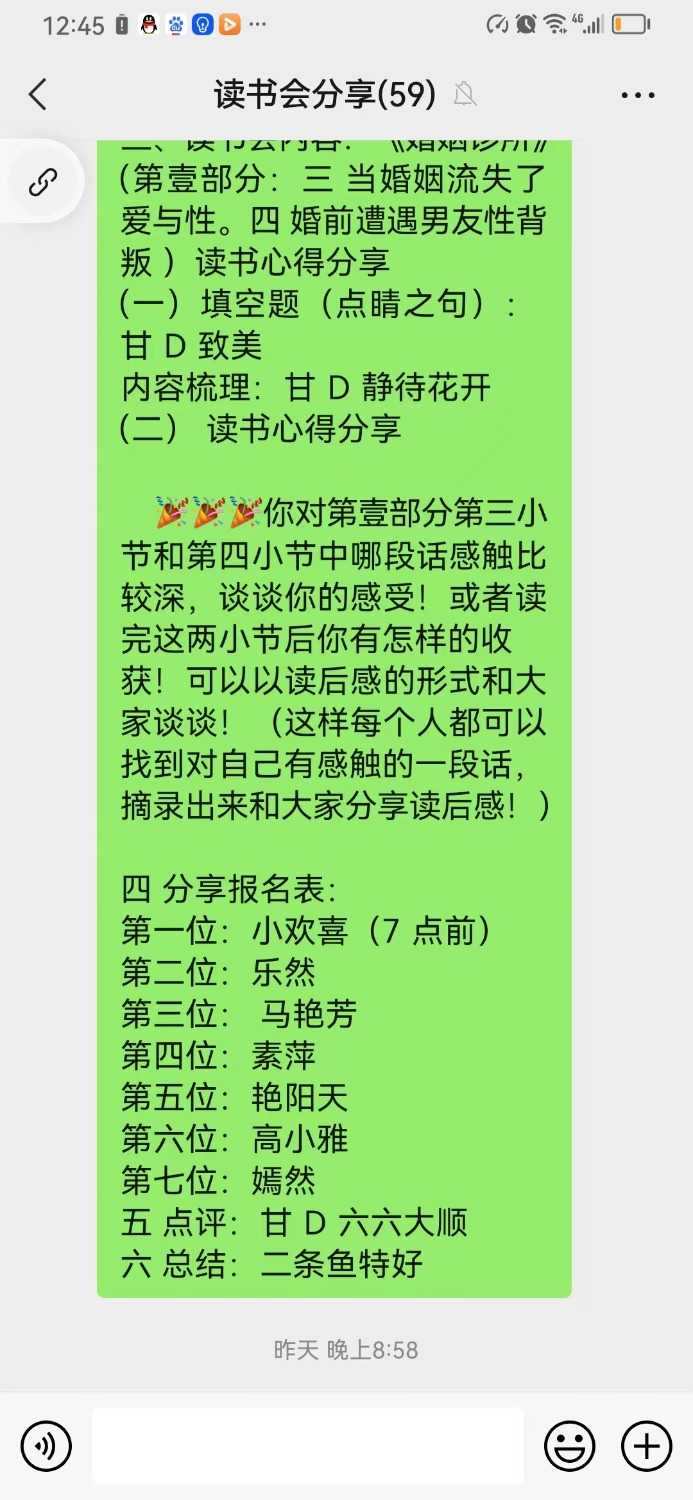Viewport: 693px width, 1500px height.
Task: Open the emoji picker
Action: [569, 1446]
